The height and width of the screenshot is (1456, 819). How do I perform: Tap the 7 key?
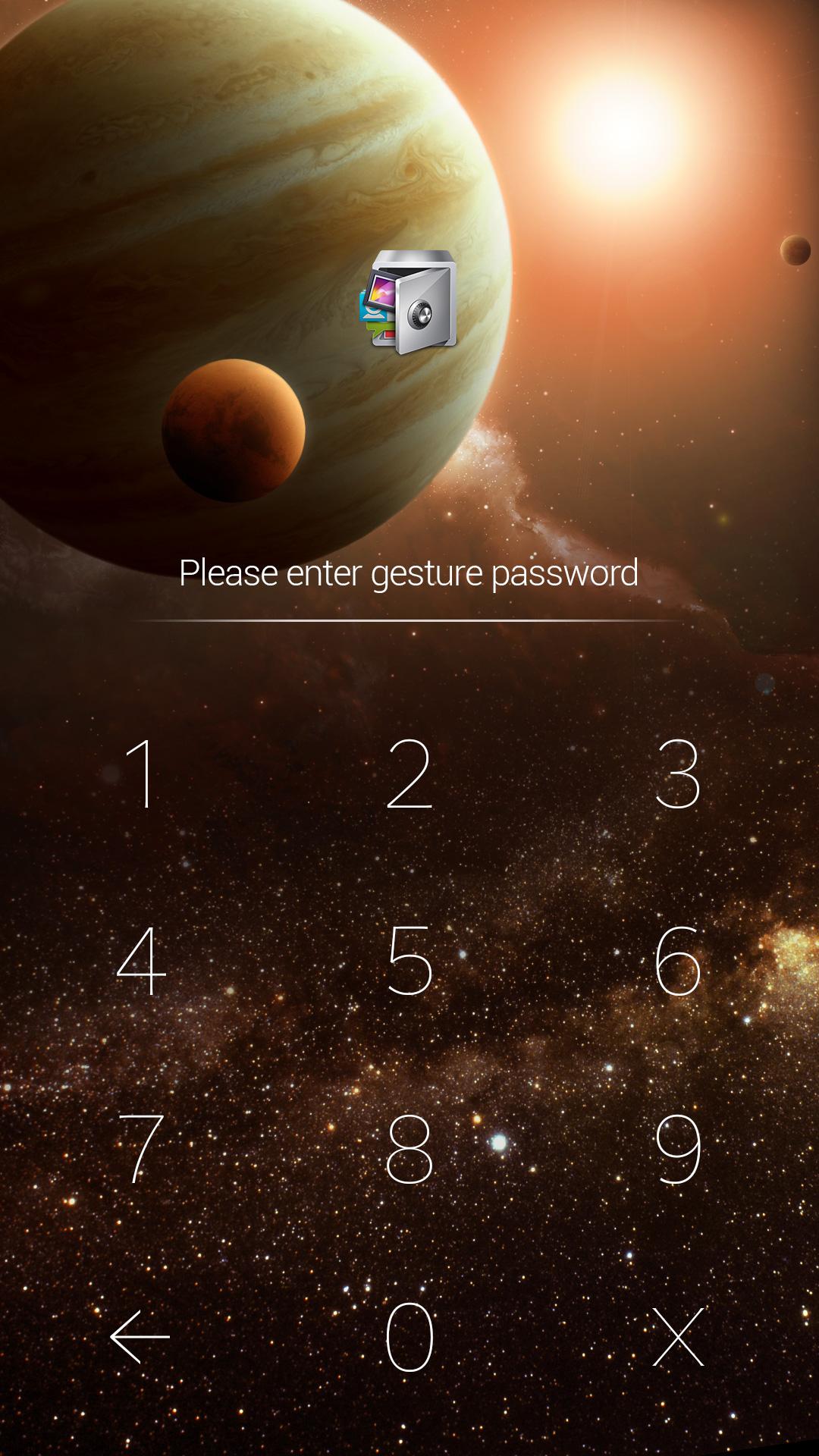tap(142, 1148)
